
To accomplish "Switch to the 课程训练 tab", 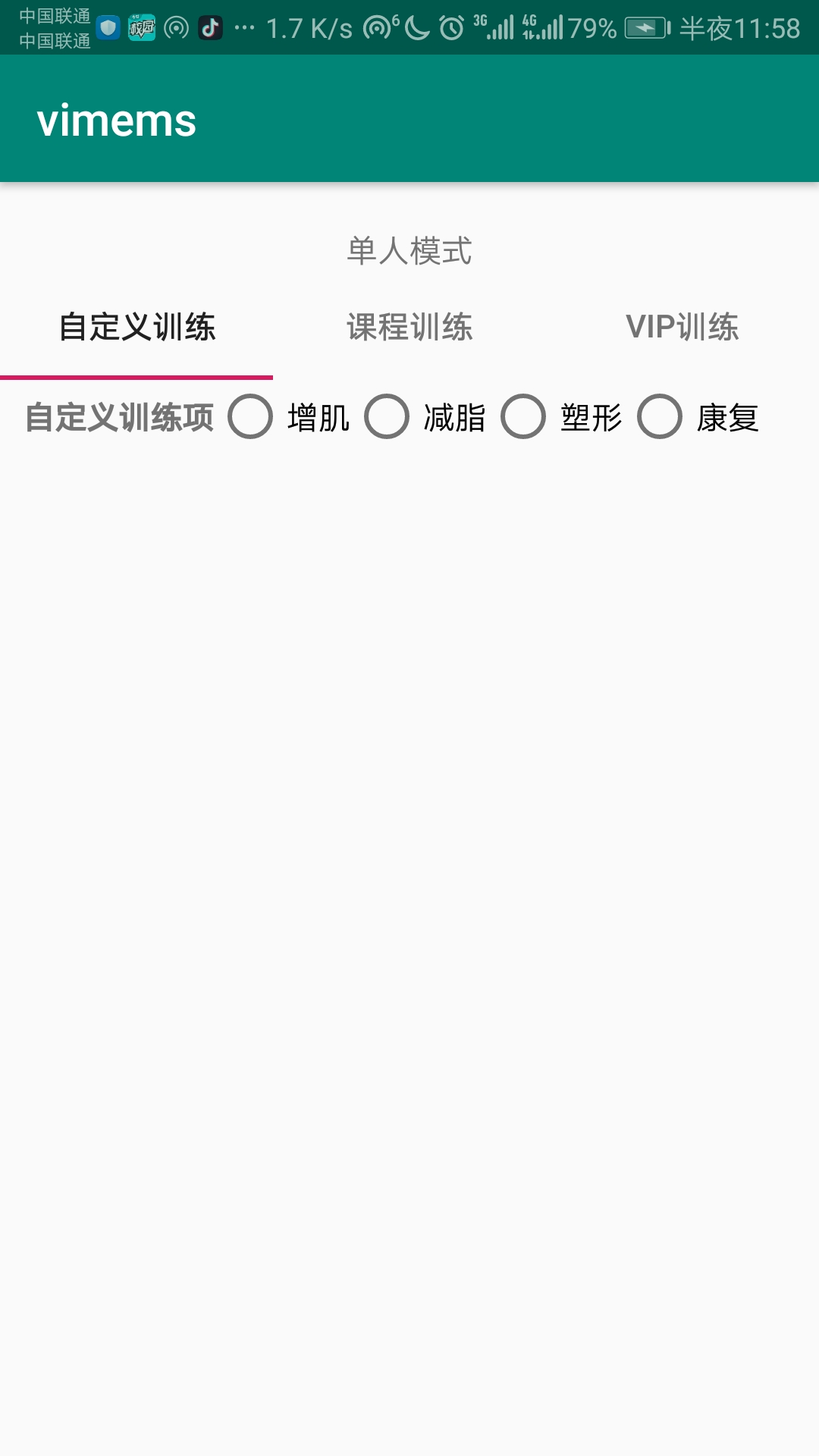I will [x=409, y=328].
